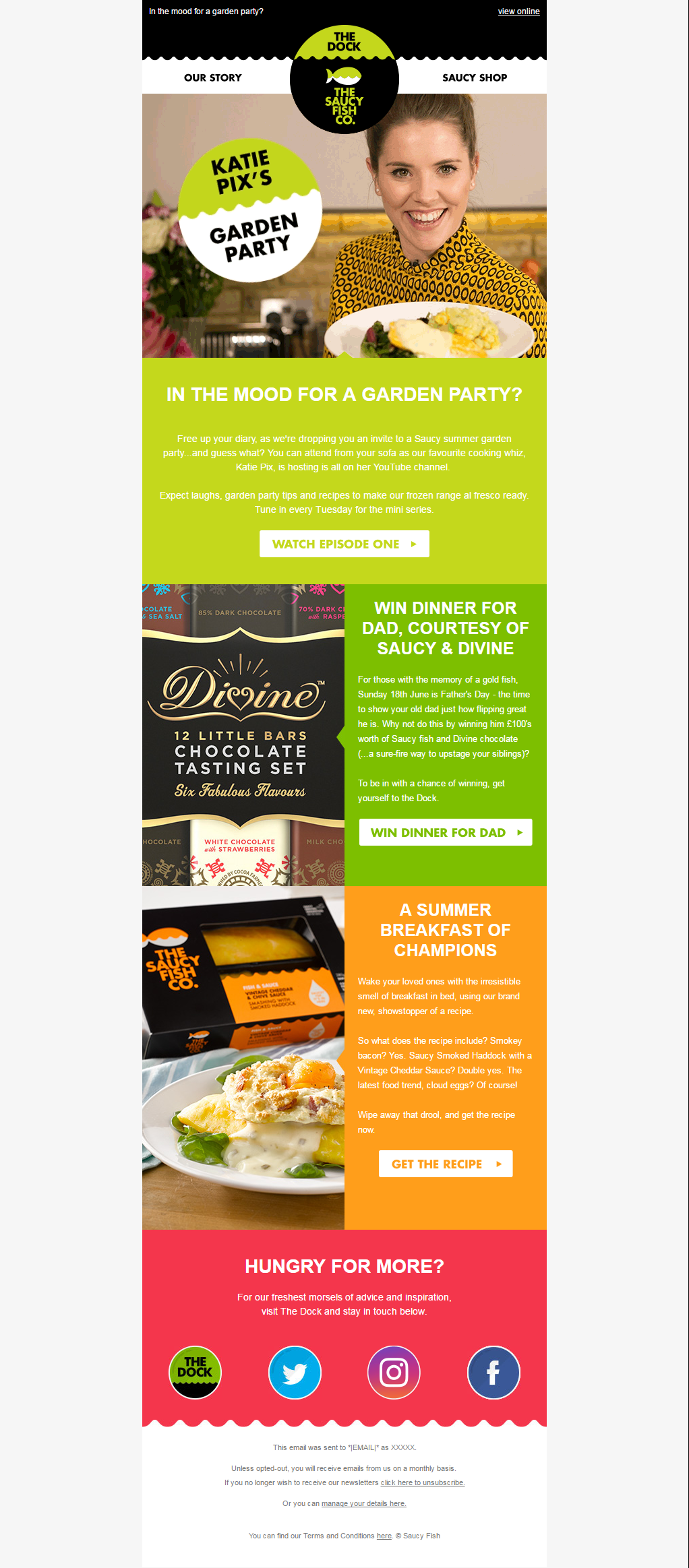This screenshot has height=1568, width=689.
Task: Click here to unsubscribe from newsletters
Action: 423,1482
